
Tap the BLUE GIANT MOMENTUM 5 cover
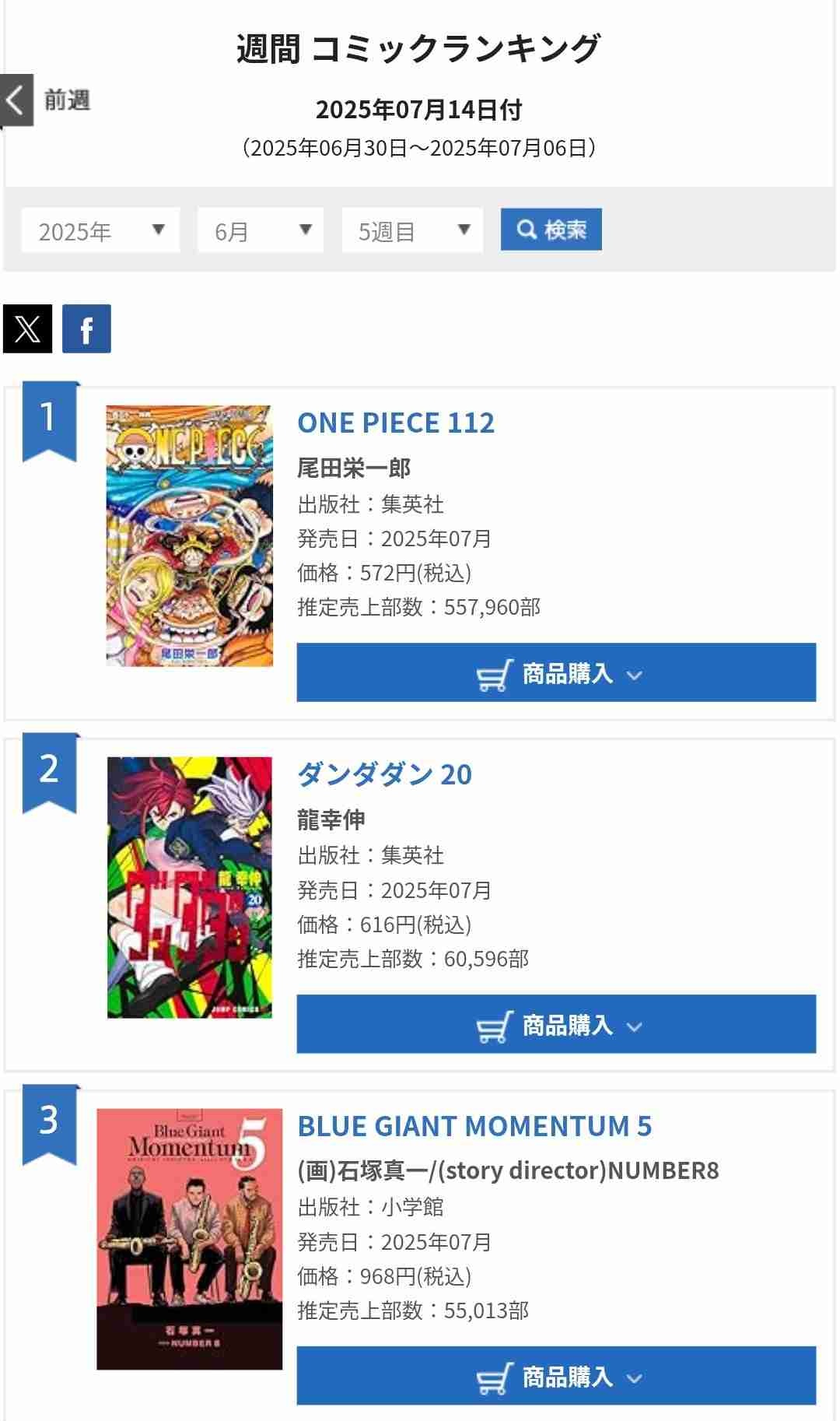pyautogui.click(x=189, y=1239)
